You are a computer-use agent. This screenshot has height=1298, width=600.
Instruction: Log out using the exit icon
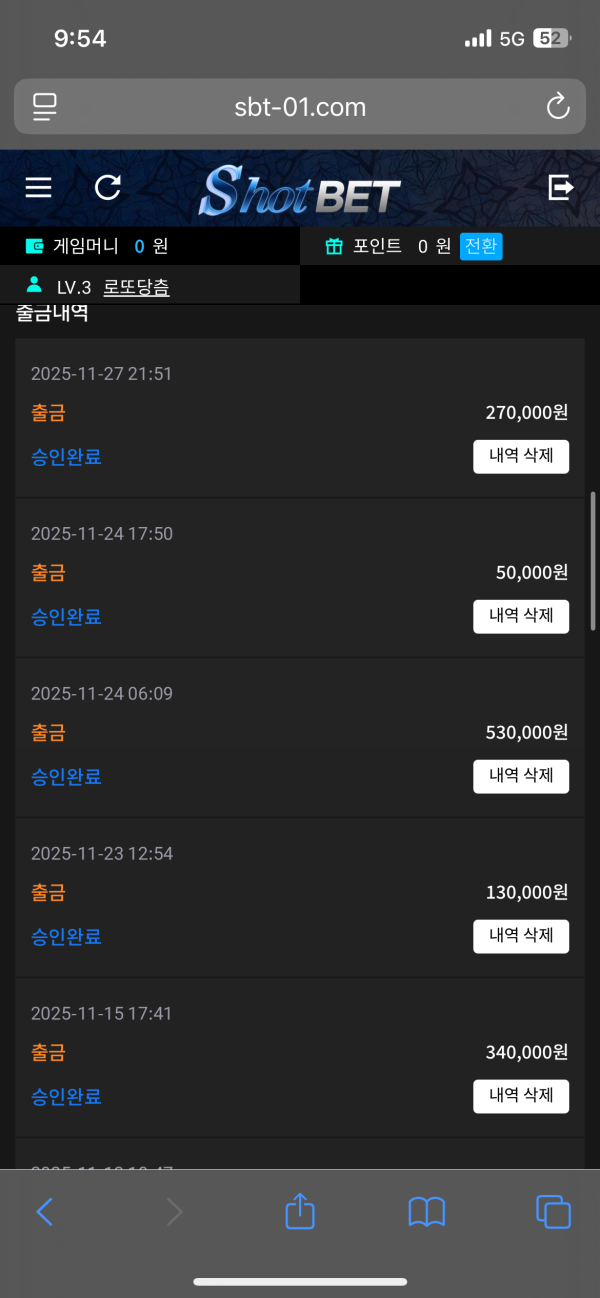561,187
